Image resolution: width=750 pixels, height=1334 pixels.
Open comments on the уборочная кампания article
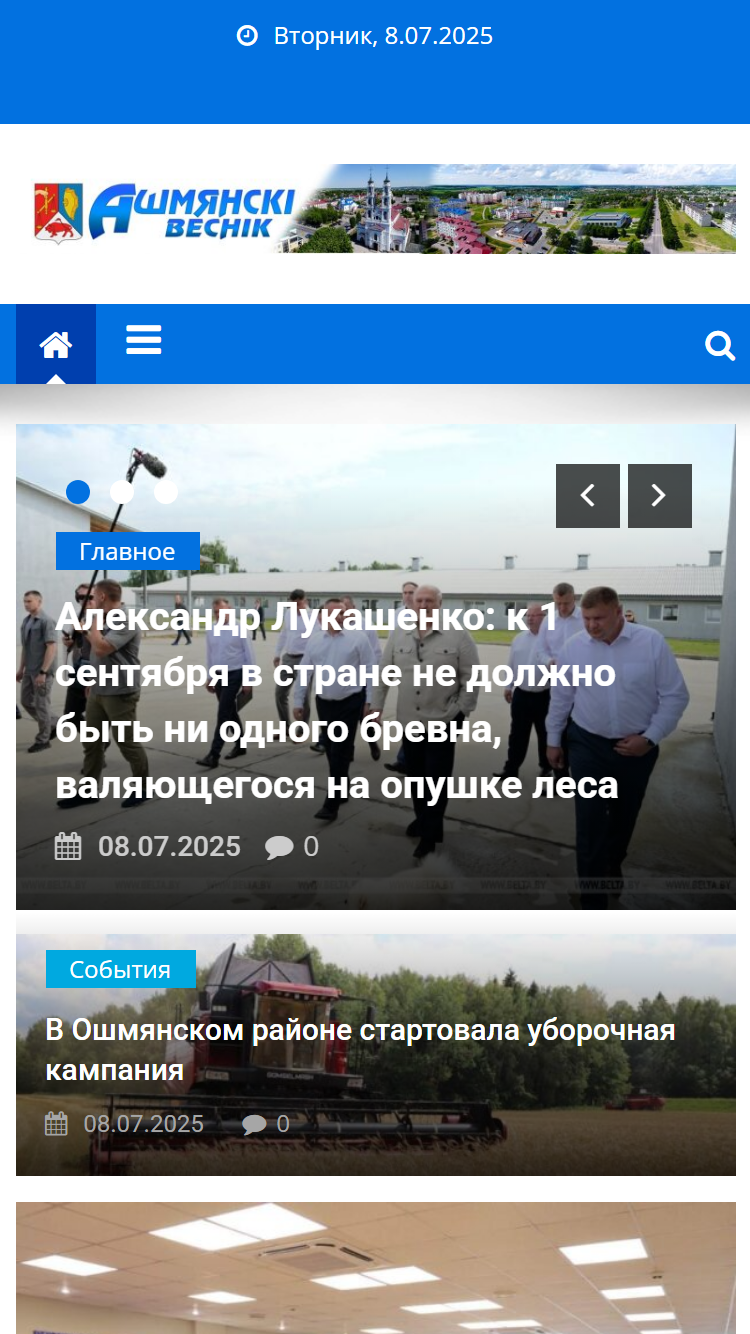tap(266, 1124)
